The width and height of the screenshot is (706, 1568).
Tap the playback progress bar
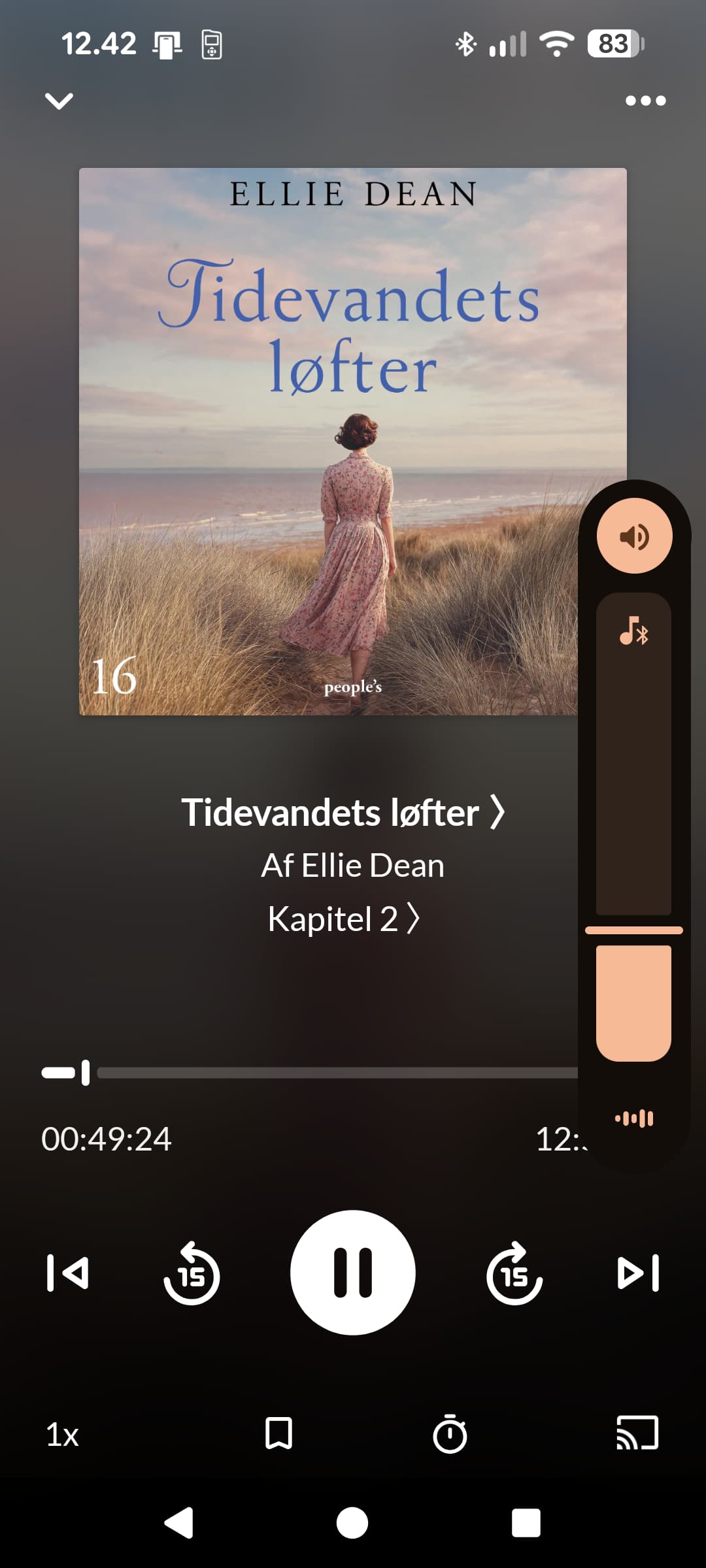[x=327, y=1073]
